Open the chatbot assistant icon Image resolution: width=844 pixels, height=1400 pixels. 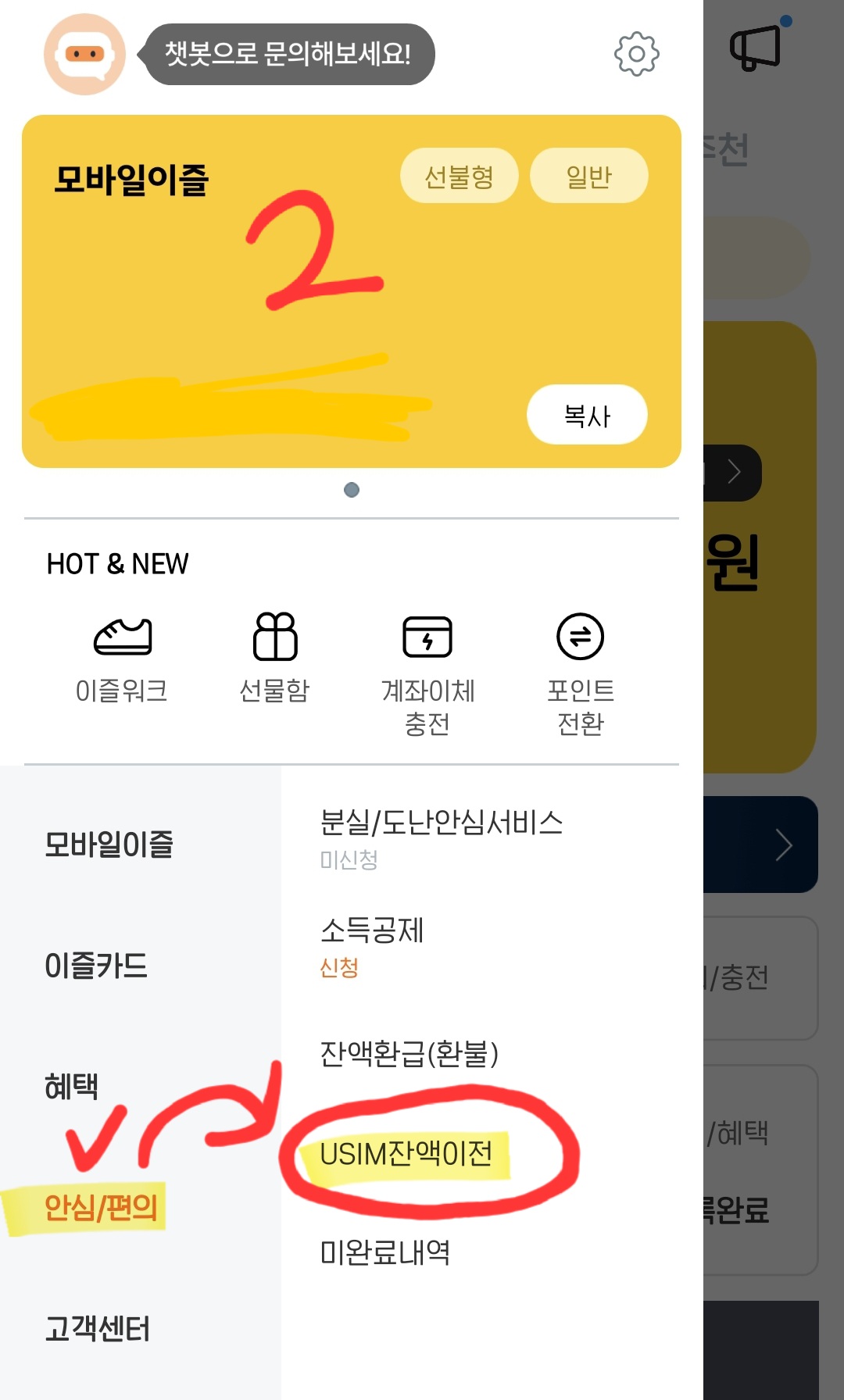tap(84, 55)
